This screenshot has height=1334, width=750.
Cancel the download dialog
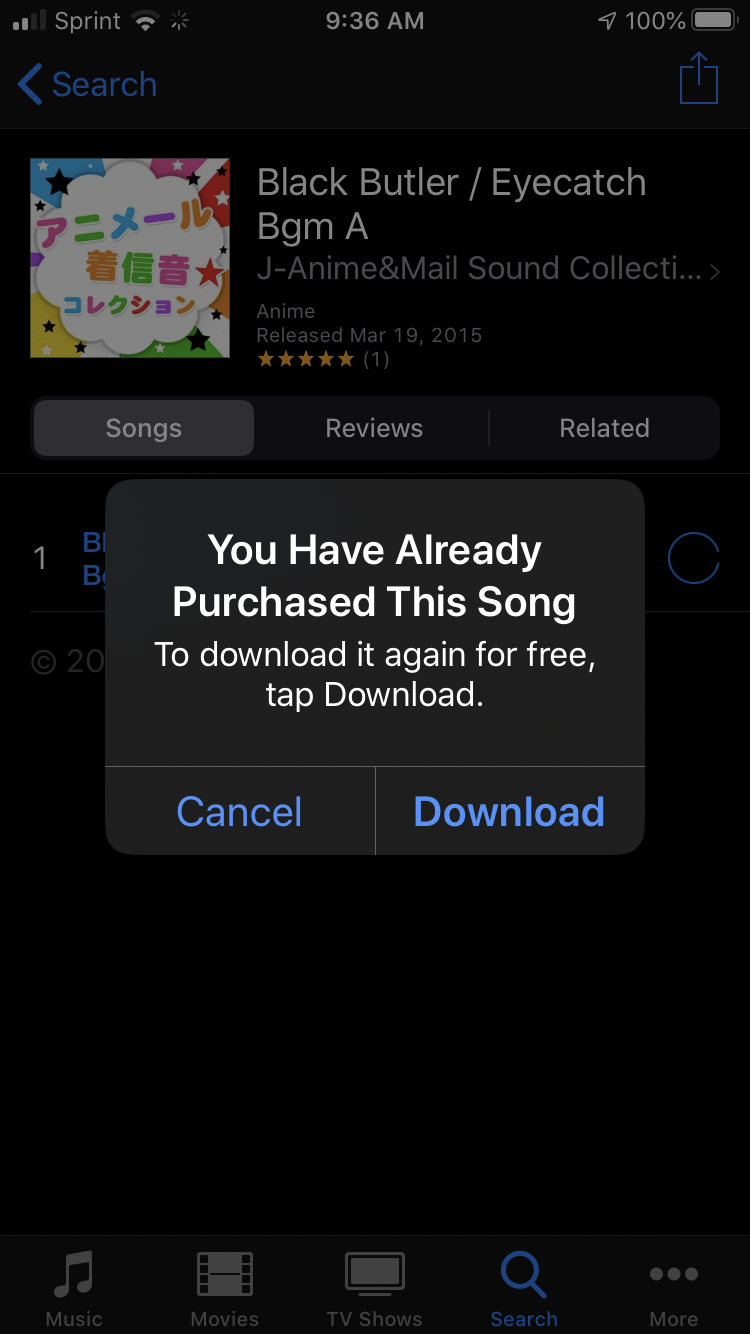pyautogui.click(x=240, y=811)
